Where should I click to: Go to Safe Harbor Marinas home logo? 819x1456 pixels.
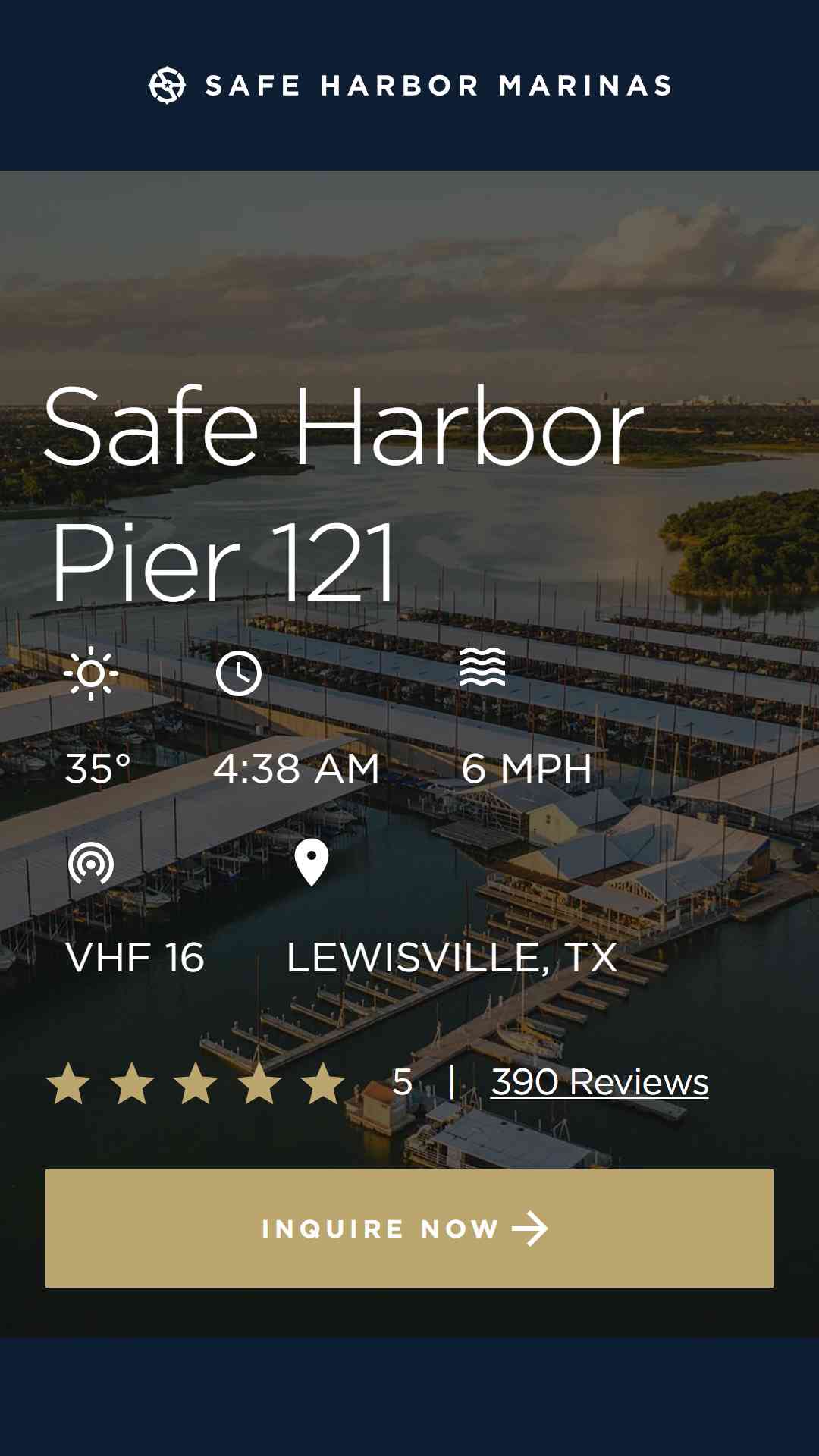click(409, 86)
